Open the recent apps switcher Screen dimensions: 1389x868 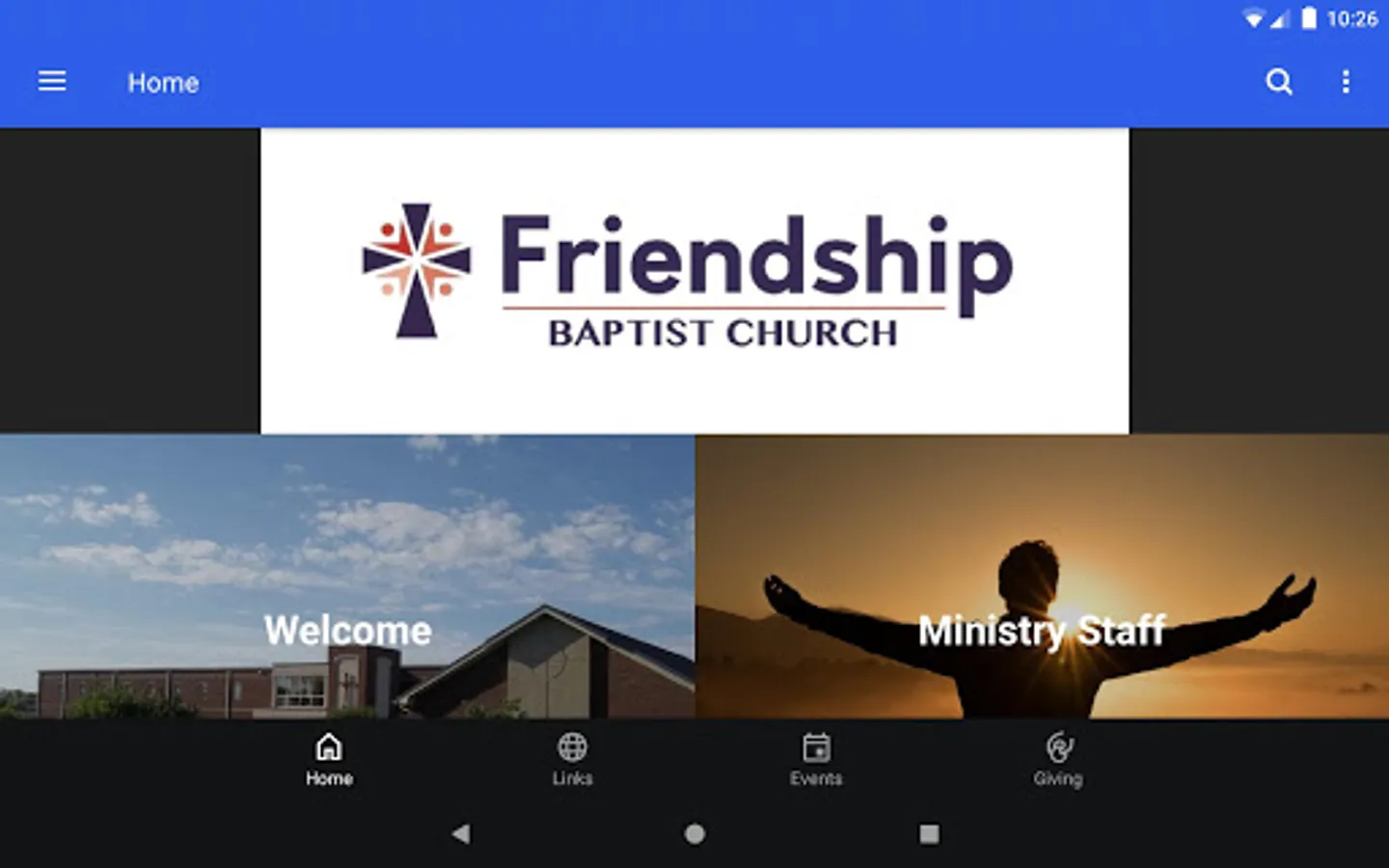929,833
